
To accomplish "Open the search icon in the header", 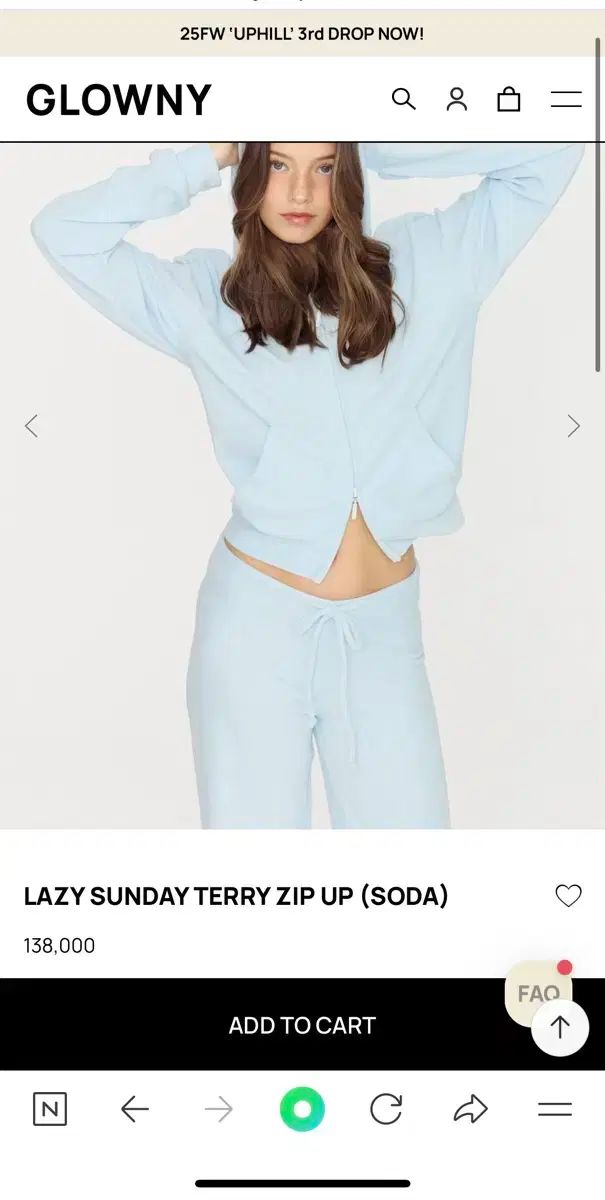I will point(403,99).
